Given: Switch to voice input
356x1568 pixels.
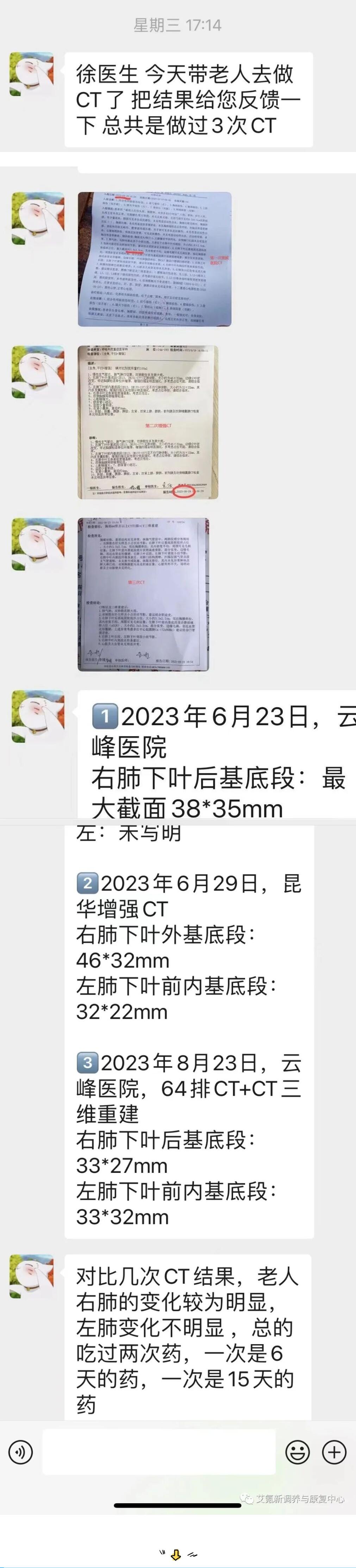Looking at the screenshot, I should coord(20,1452).
